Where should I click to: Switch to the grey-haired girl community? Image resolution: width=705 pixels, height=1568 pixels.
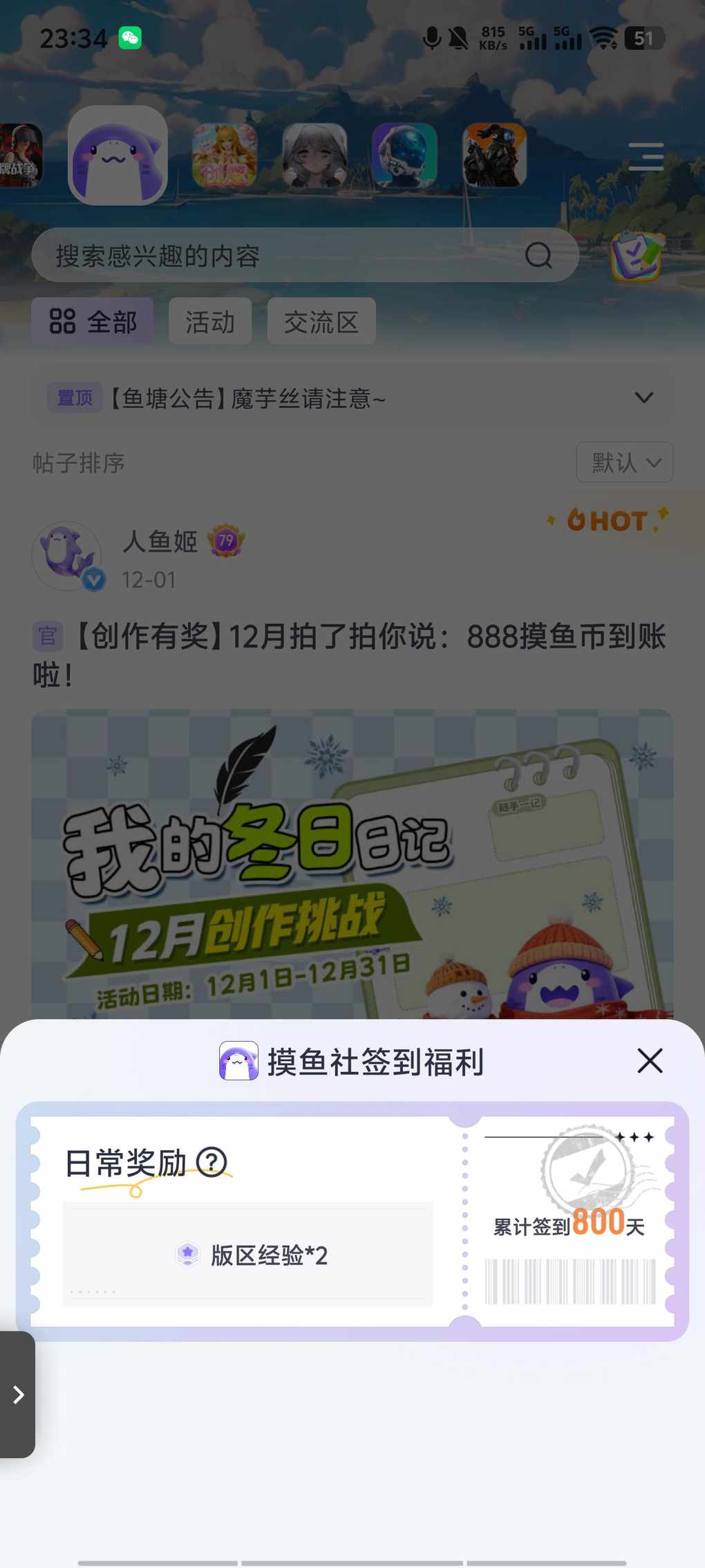314,156
